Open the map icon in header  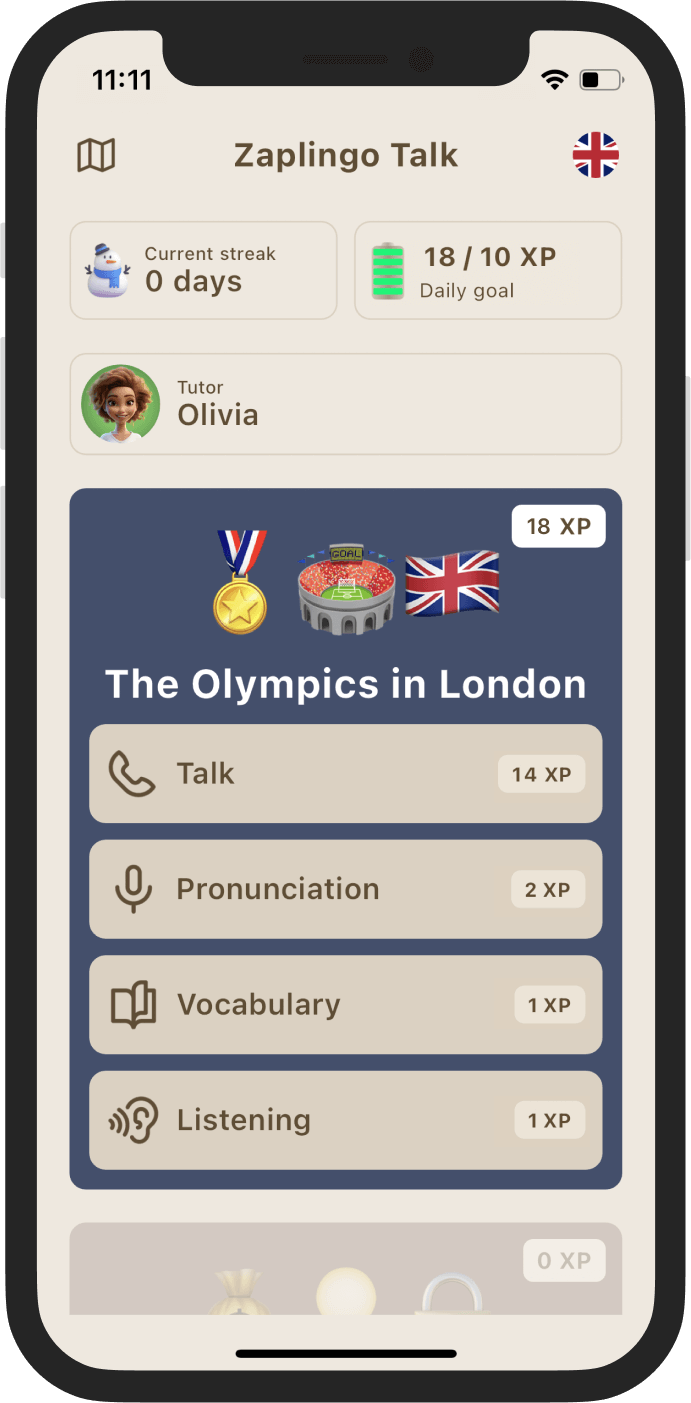[x=96, y=155]
